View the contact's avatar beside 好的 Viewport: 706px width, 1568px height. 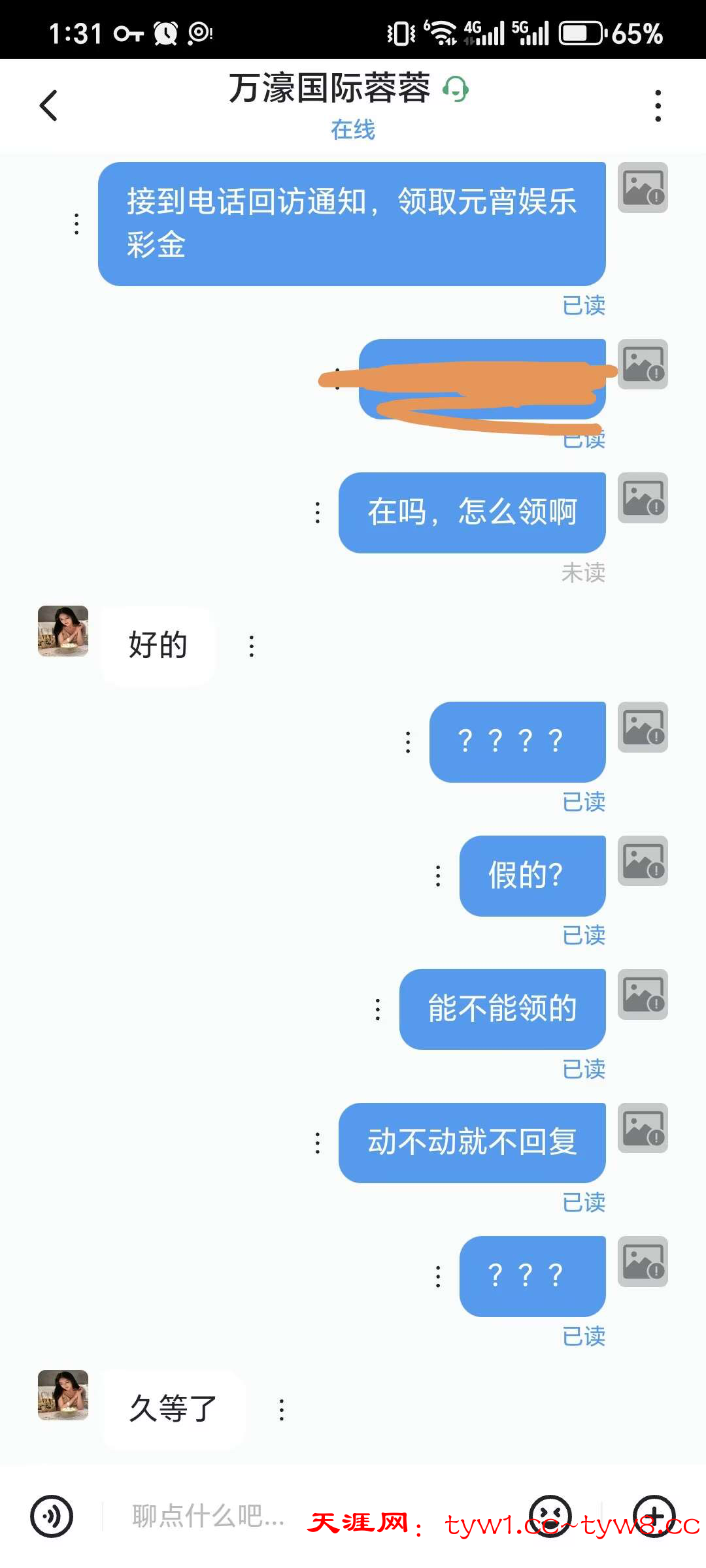tap(63, 631)
